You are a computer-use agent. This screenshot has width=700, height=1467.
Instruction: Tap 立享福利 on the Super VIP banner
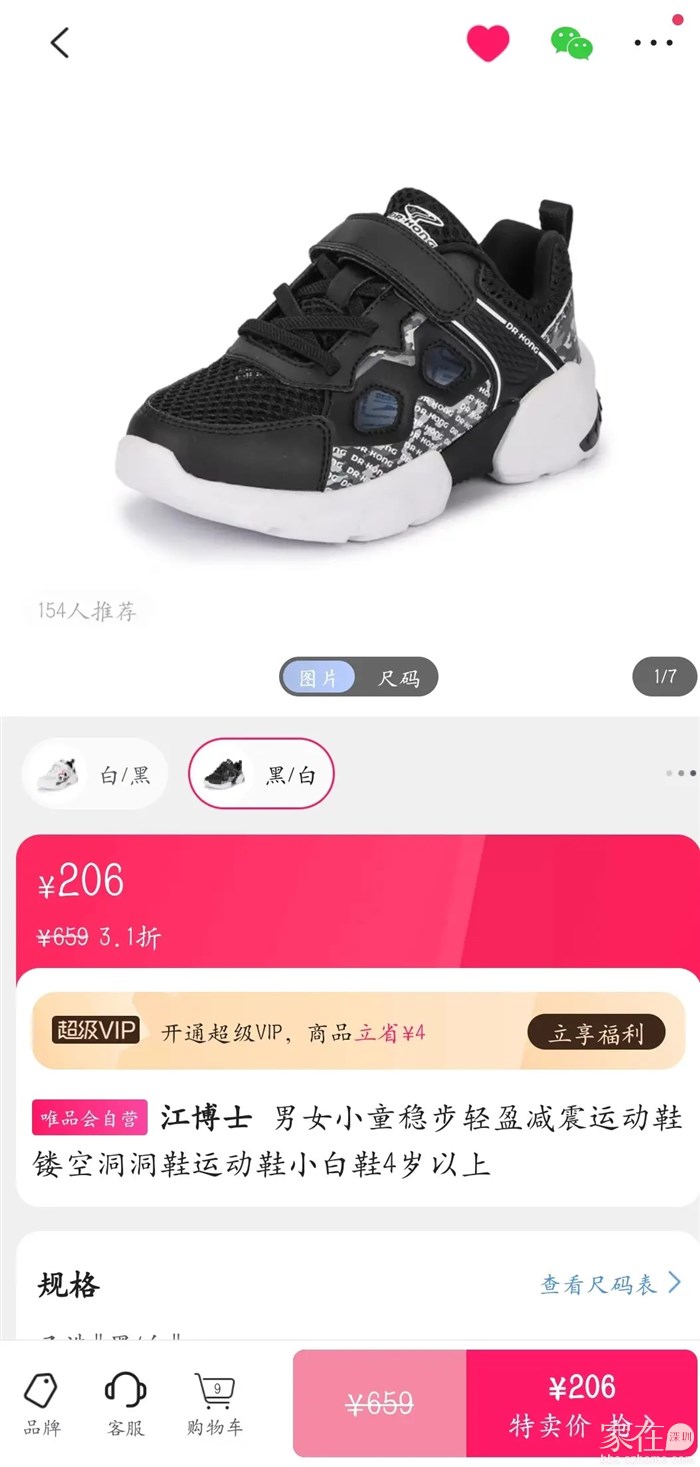click(596, 1033)
